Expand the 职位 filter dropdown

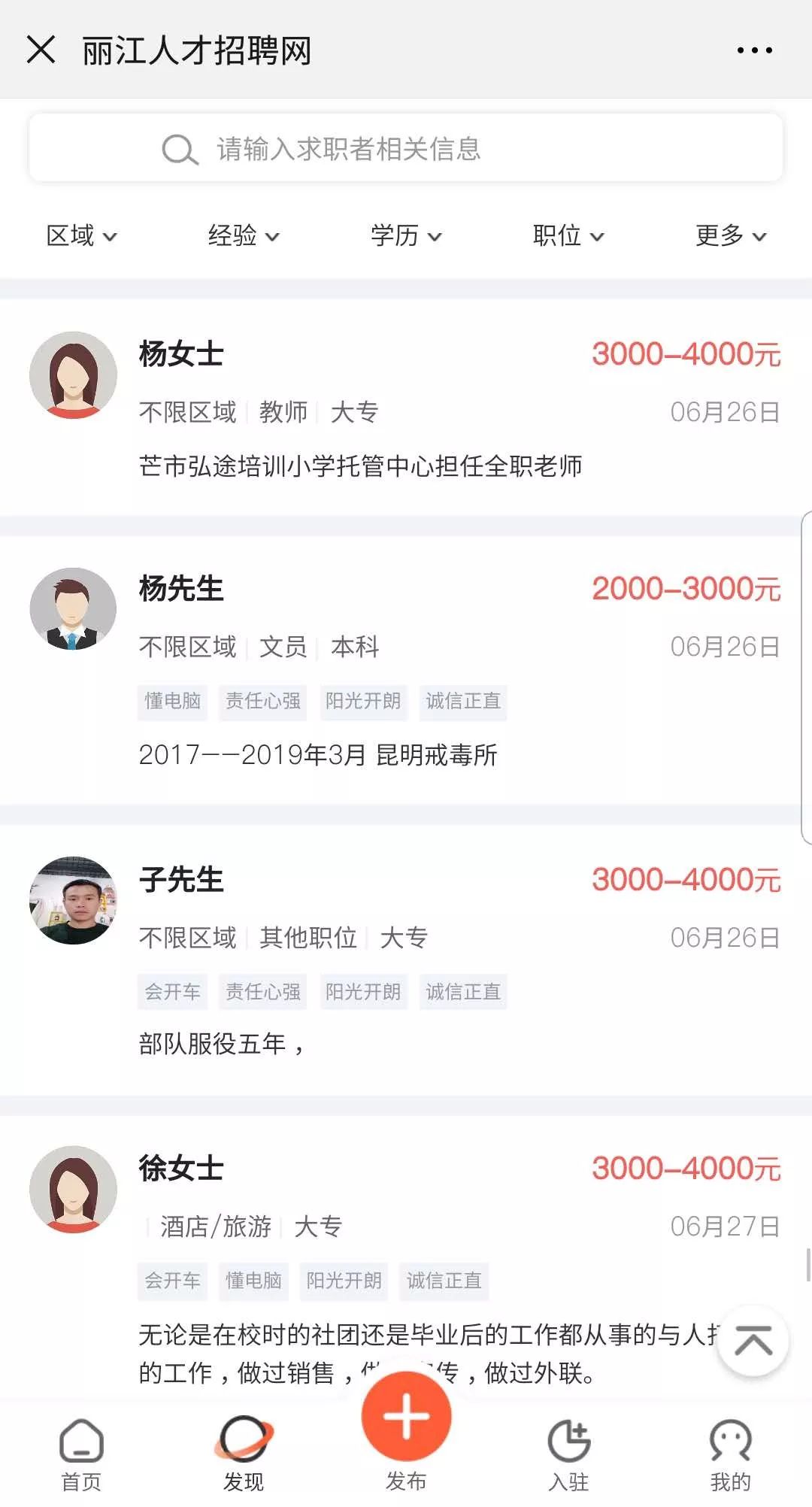coord(568,235)
